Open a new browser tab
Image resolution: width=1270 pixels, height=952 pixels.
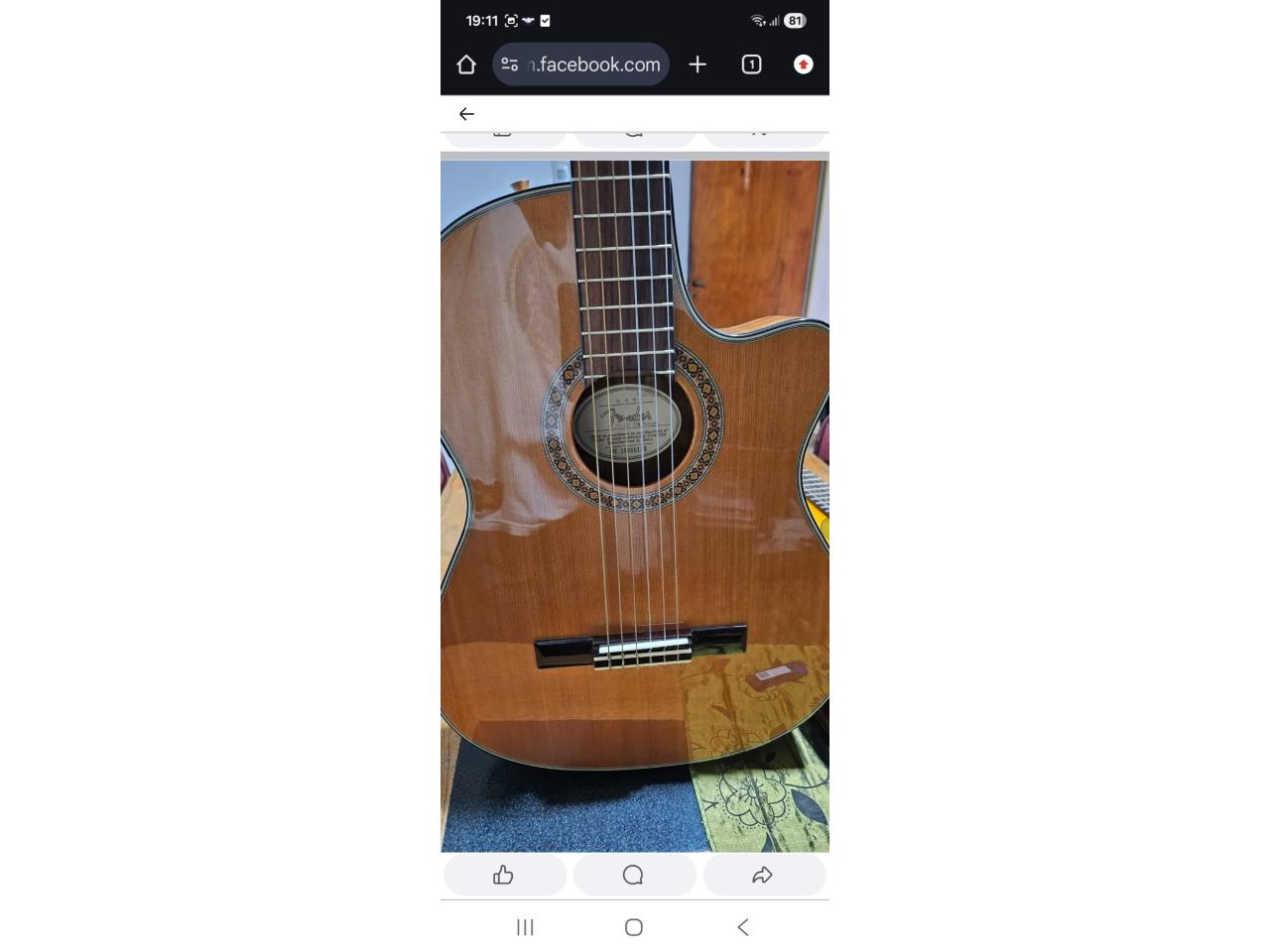pos(698,64)
